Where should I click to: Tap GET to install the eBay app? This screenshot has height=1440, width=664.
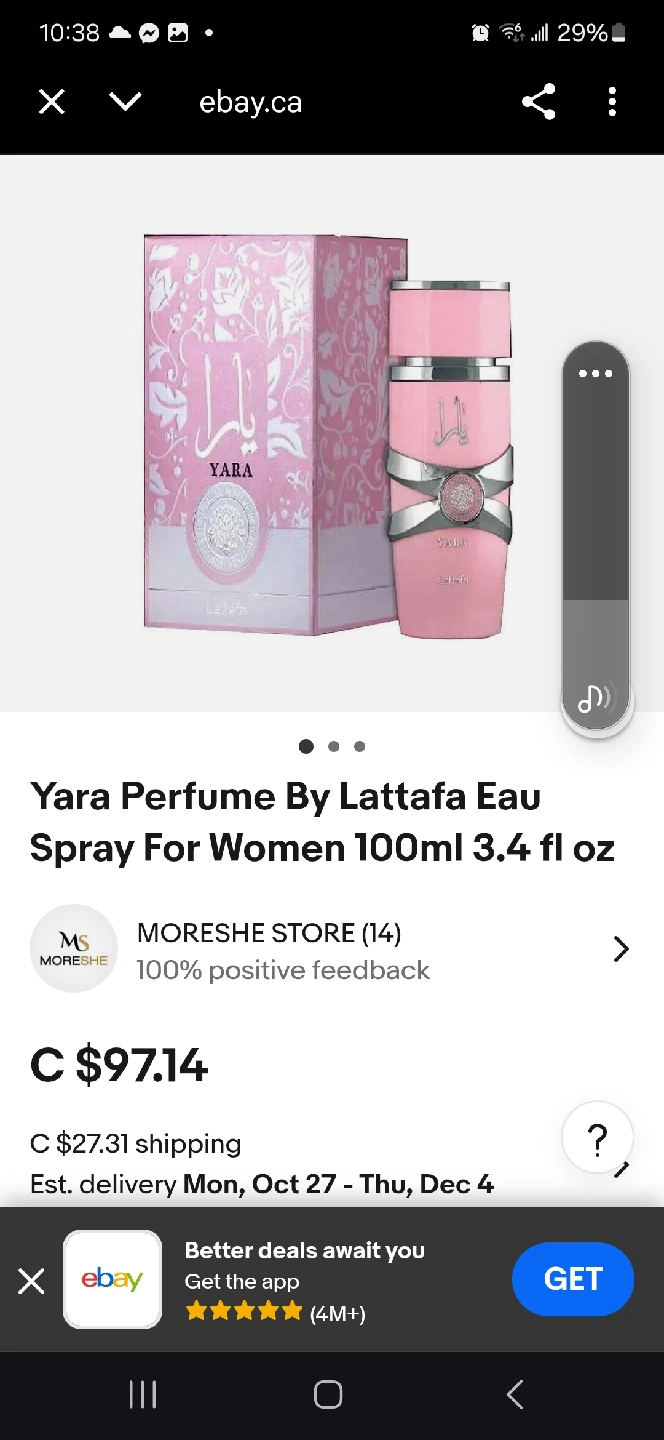click(572, 1279)
